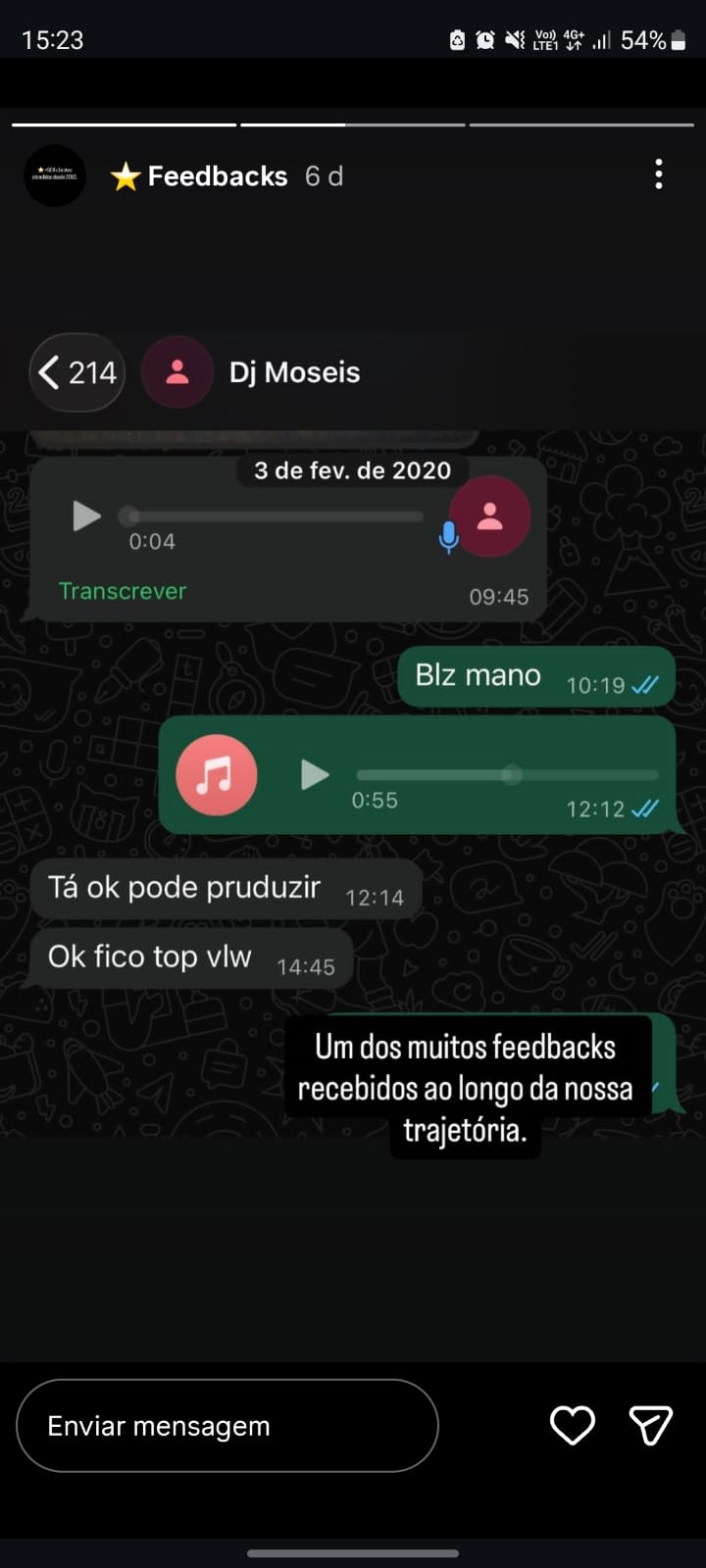This screenshot has height=1568, width=706.
Task: Tap the Enviar mensagem field
Action: click(x=227, y=1426)
